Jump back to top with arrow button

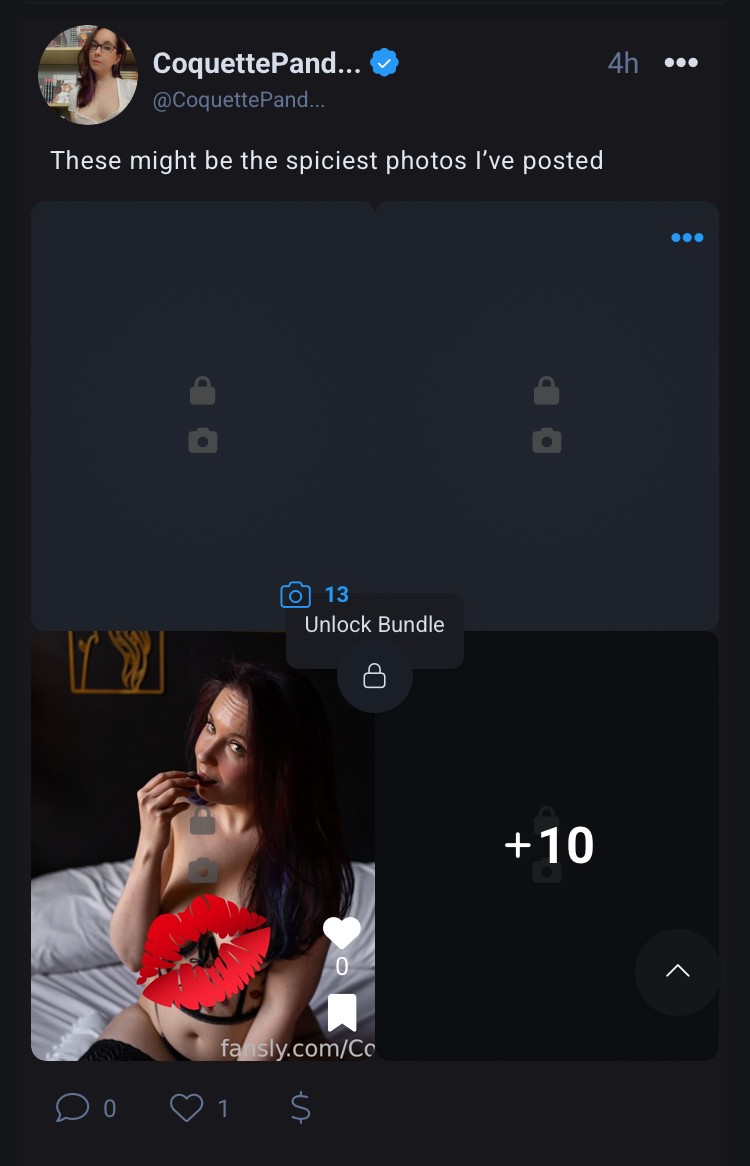click(677, 972)
